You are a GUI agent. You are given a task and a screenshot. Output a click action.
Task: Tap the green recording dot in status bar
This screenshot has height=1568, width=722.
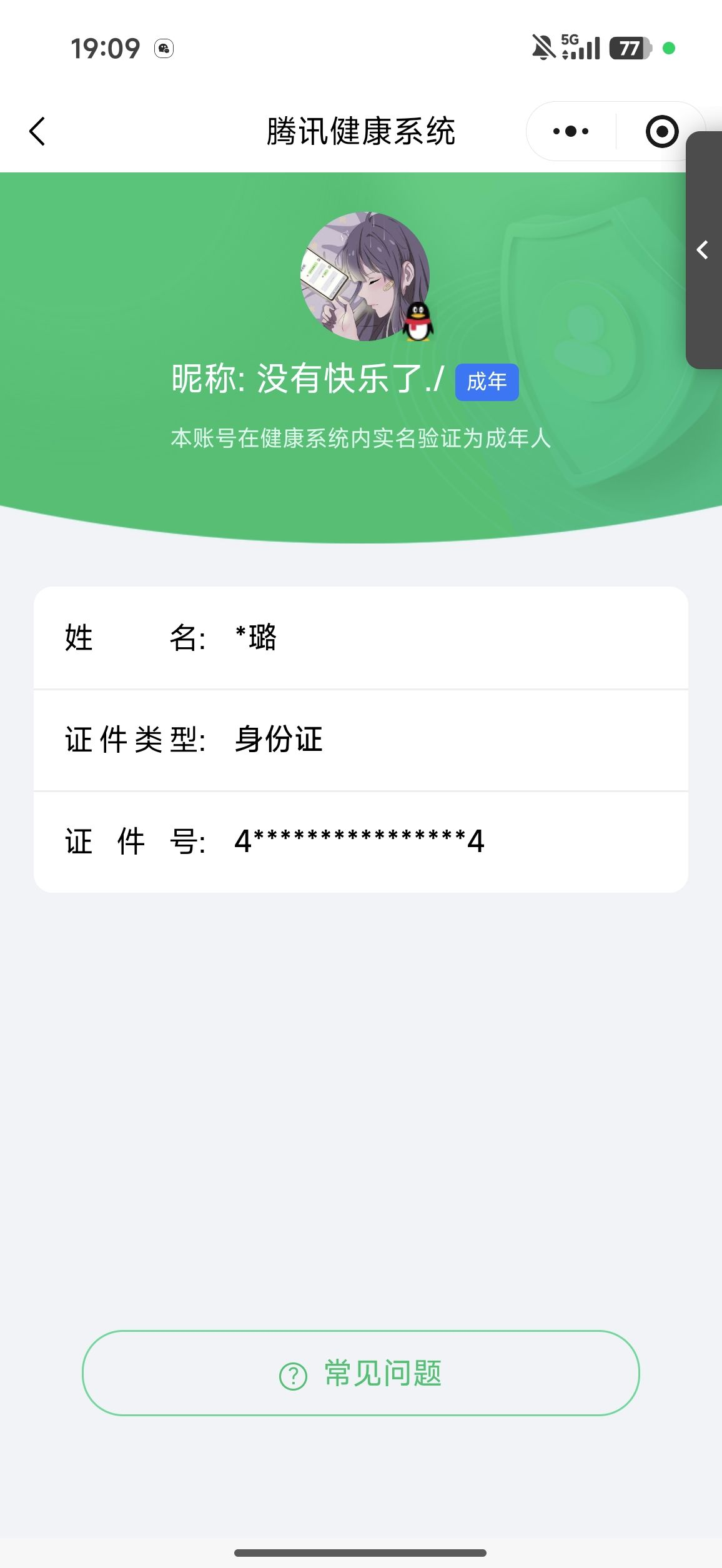point(668,47)
